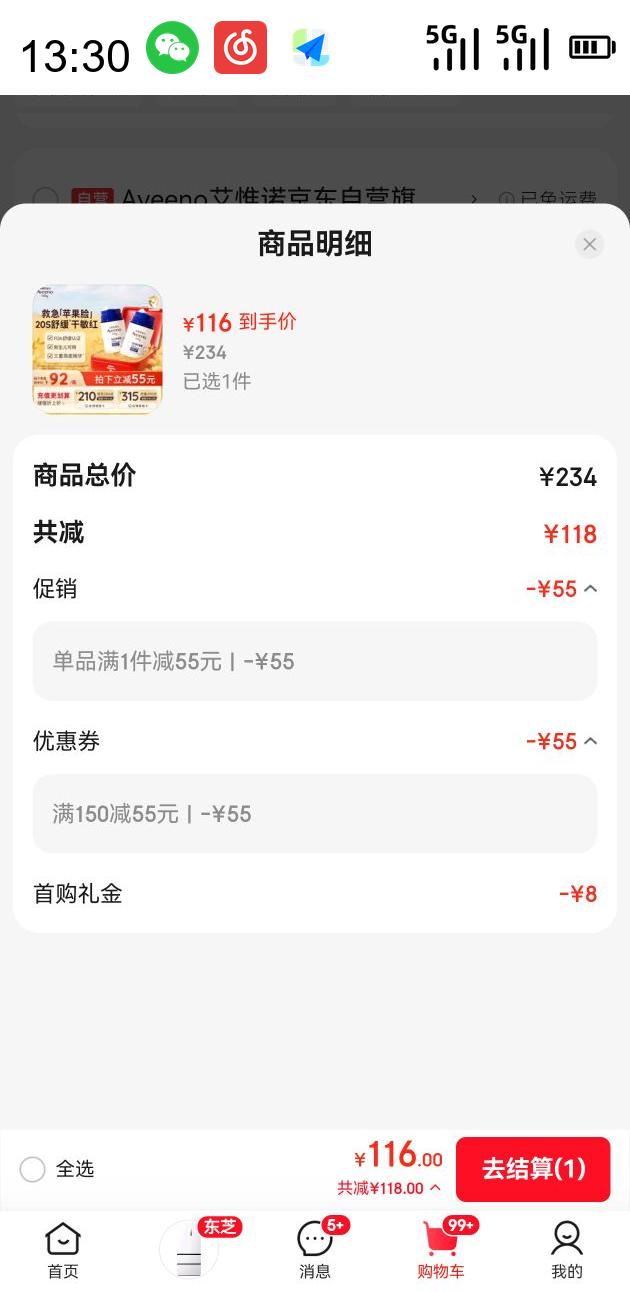The height and width of the screenshot is (1292, 630).
Task: Go to the 首页 tab
Action: coord(63,1250)
